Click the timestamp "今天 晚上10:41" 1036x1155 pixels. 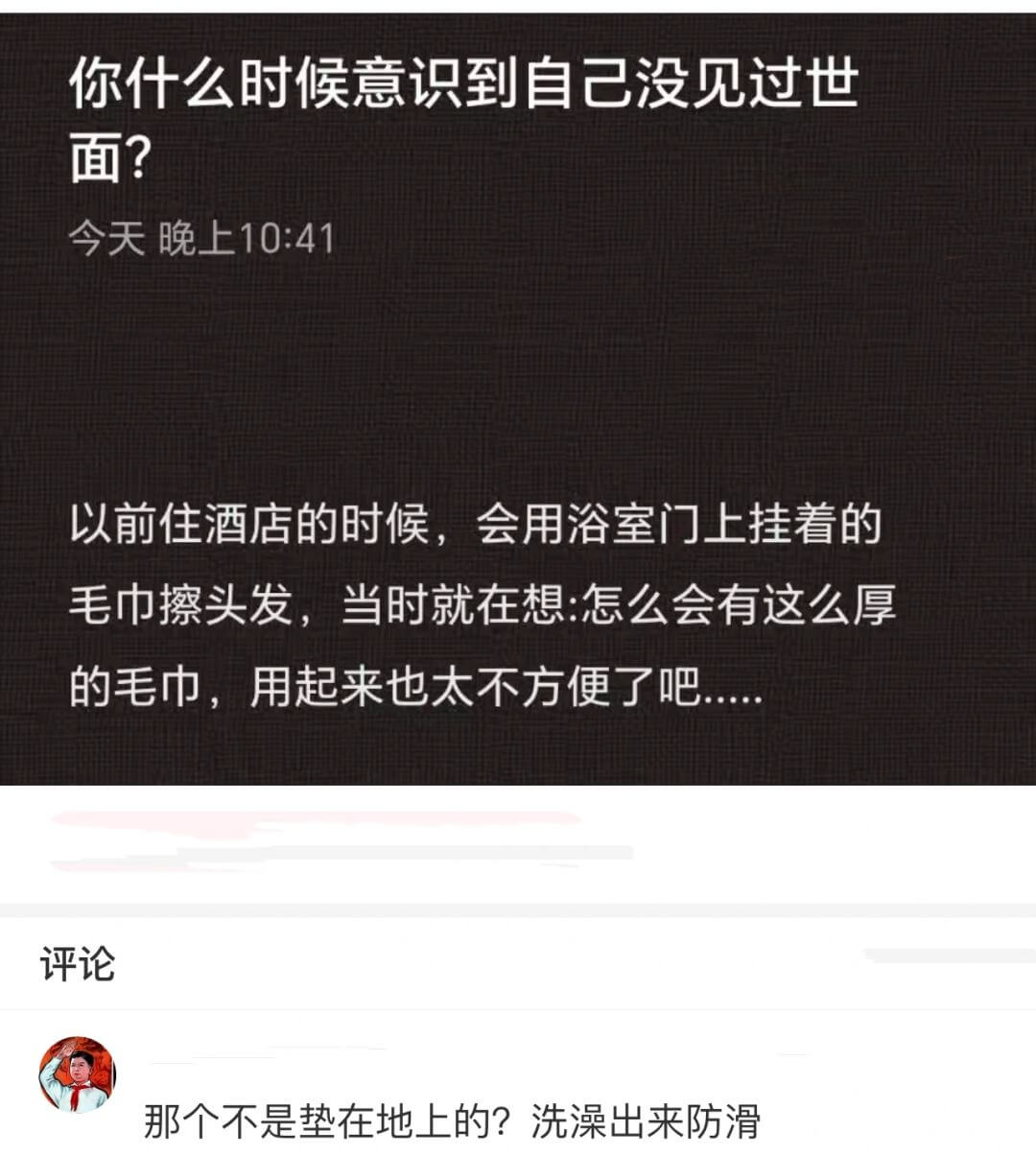tap(201, 240)
